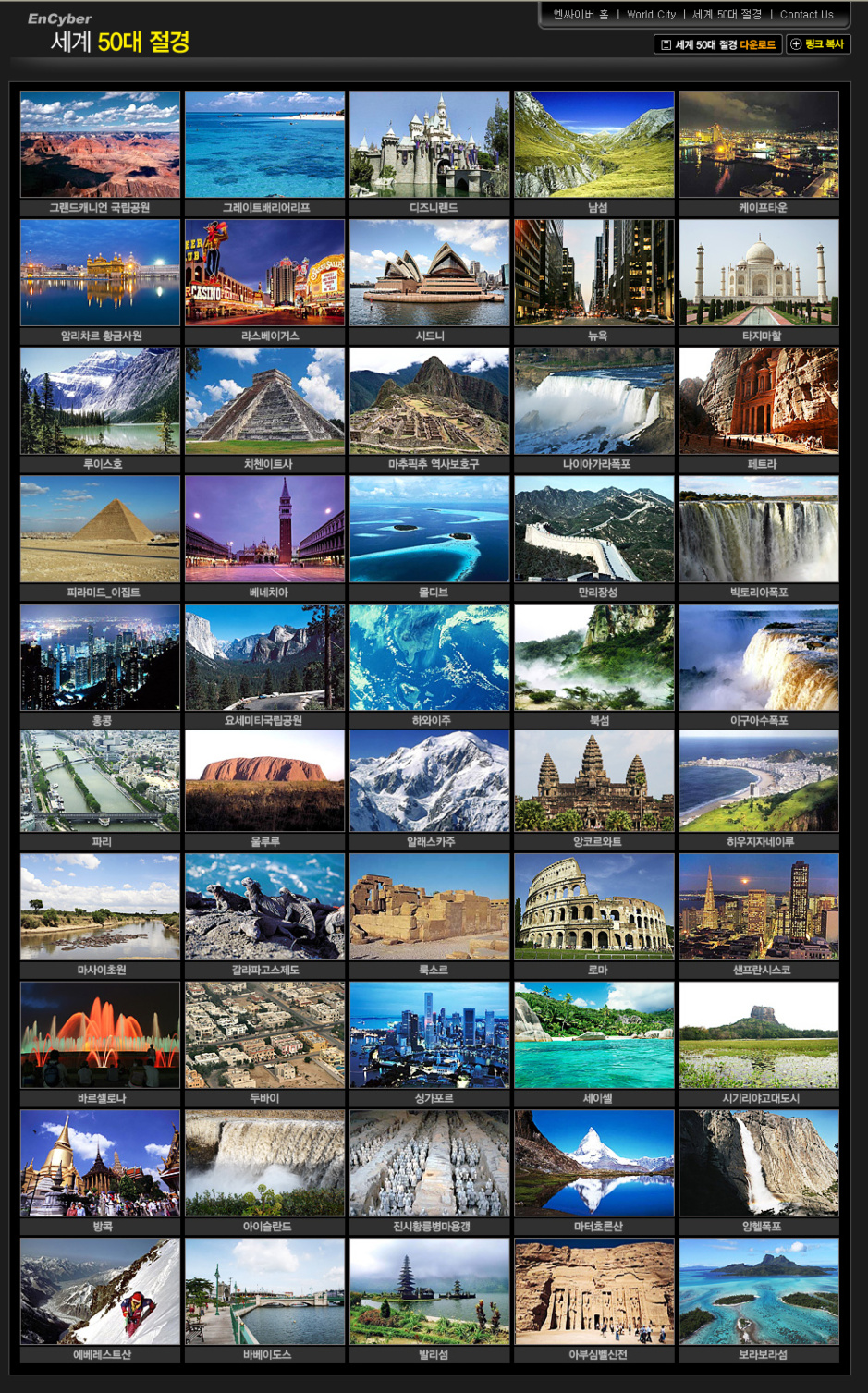
Task: Open the 시드니 opera house tile
Action: [x=429, y=273]
